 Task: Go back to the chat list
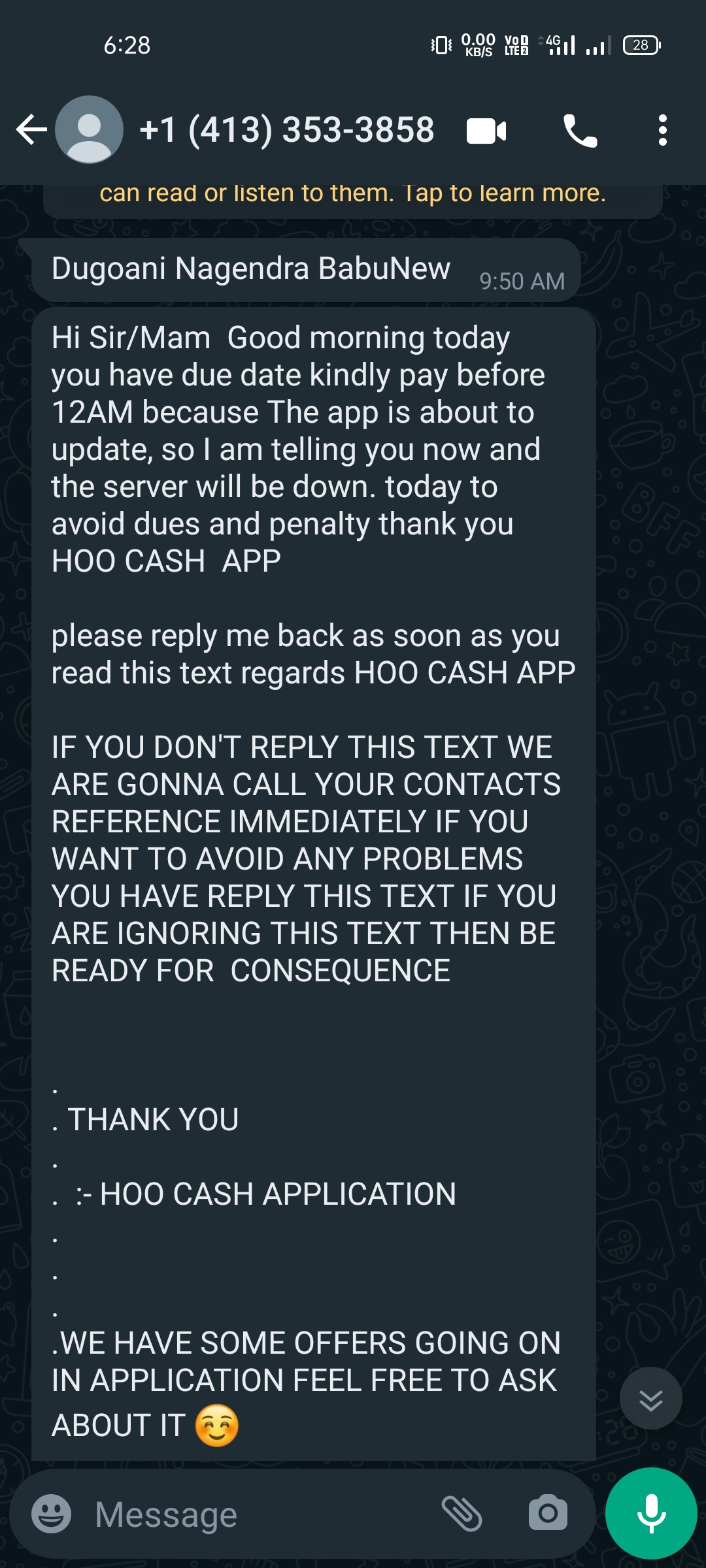[x=31, y=129]
